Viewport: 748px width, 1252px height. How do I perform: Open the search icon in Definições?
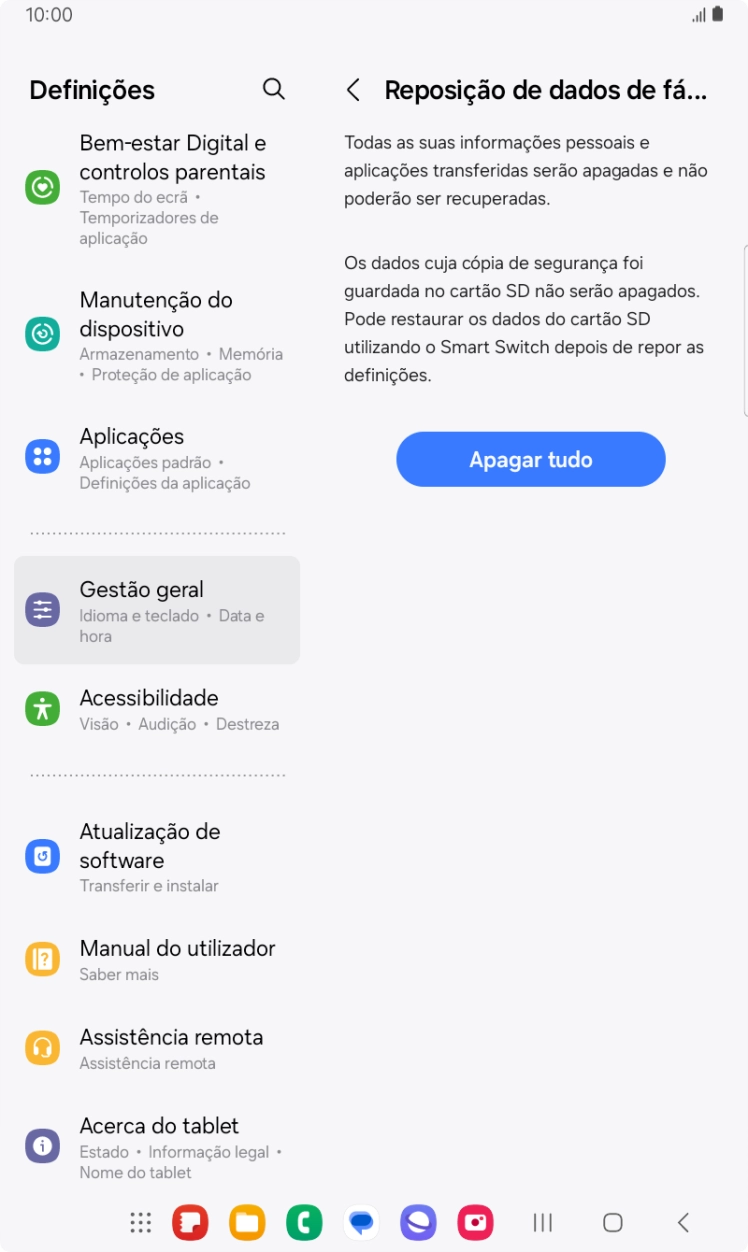click(273, 89)
